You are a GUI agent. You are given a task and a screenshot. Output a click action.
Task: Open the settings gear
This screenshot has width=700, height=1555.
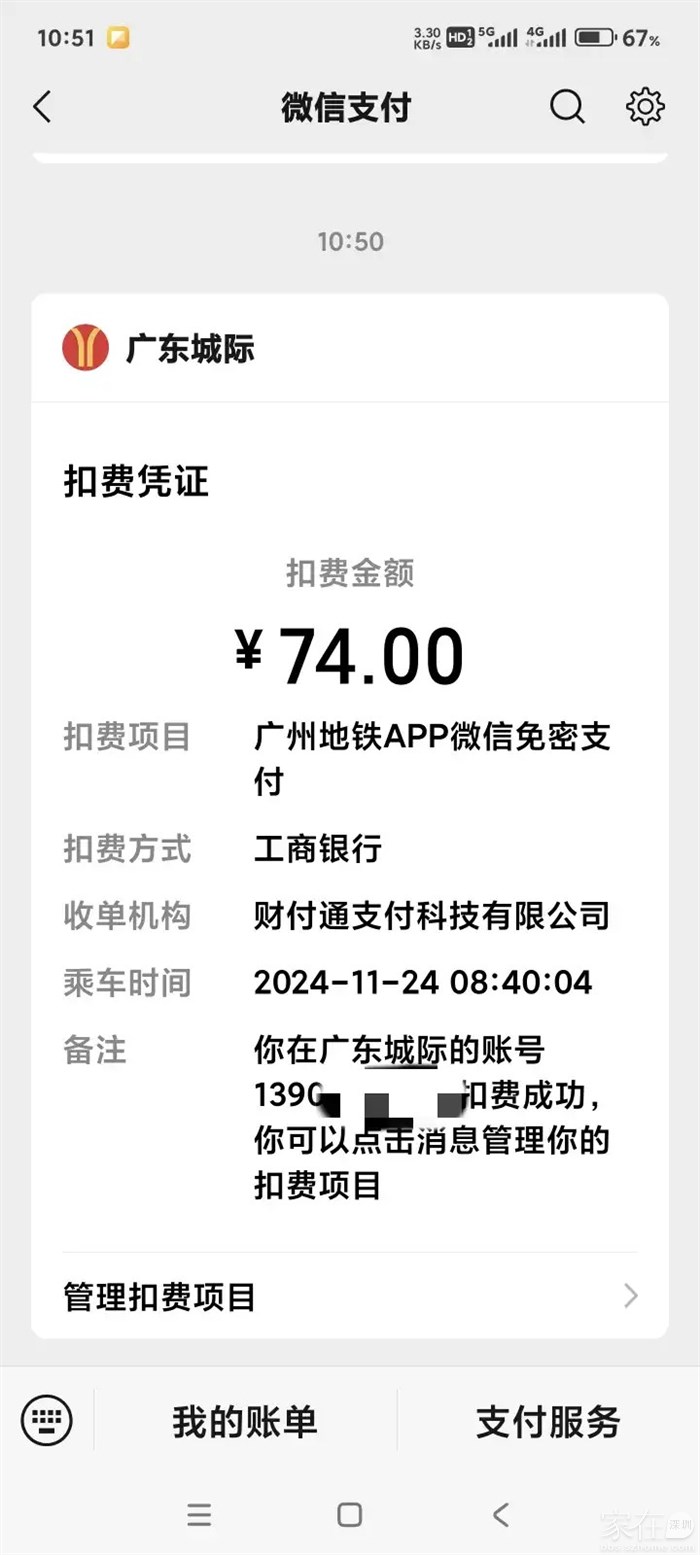coord(645,107)
